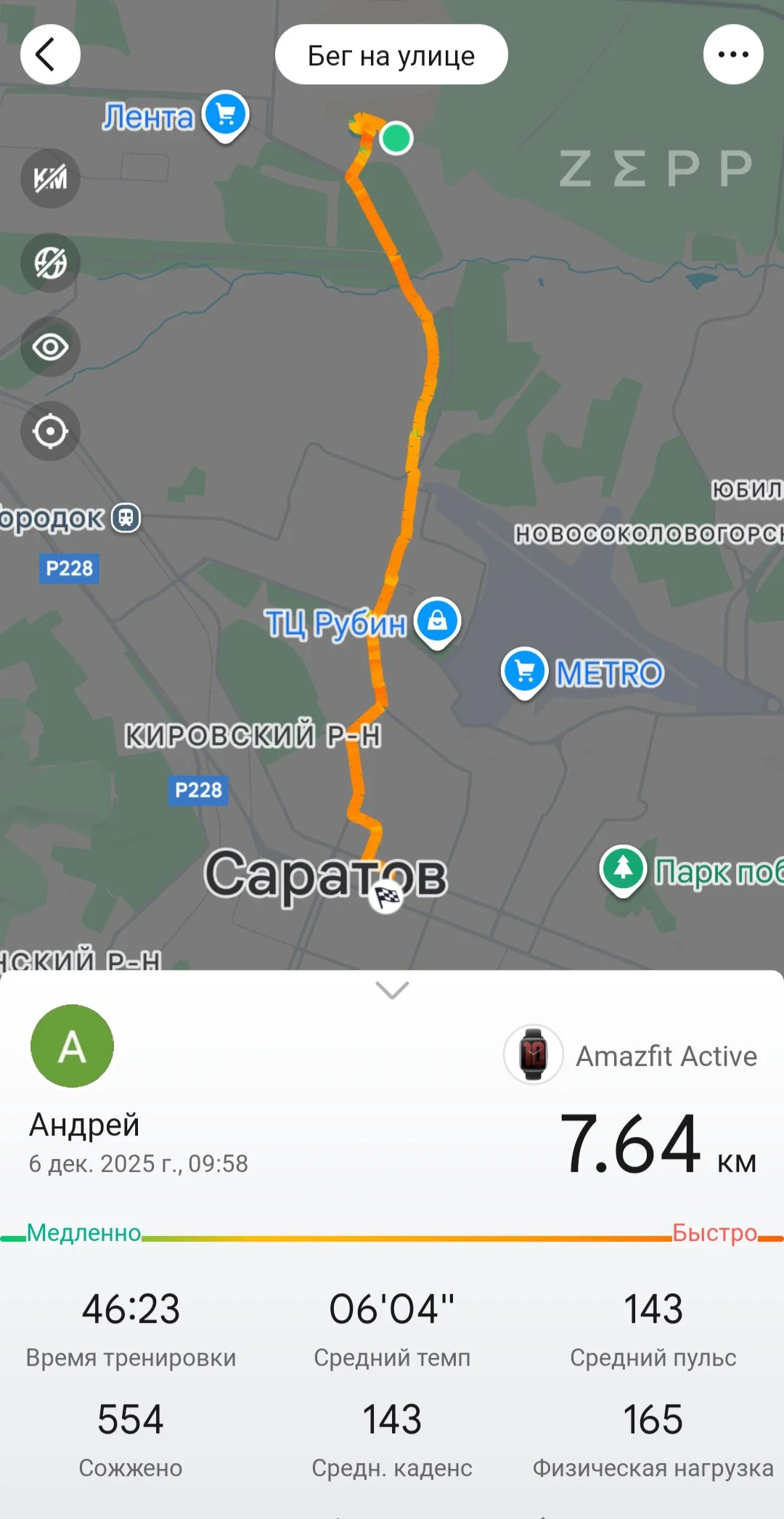
Task: Switch the map display style
Action: pyautogui.click(x=49, y=262)
